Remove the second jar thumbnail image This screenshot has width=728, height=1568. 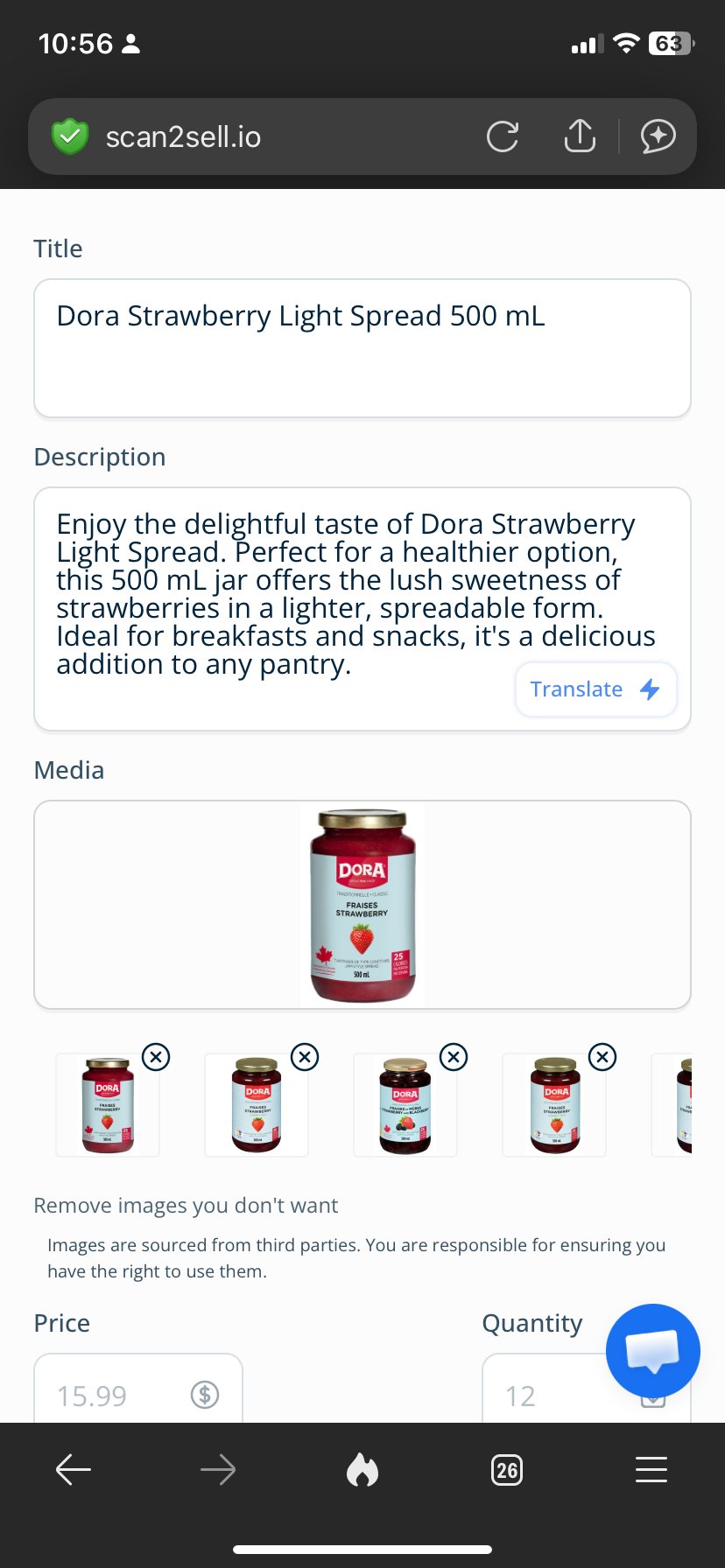click(304, 1056)
